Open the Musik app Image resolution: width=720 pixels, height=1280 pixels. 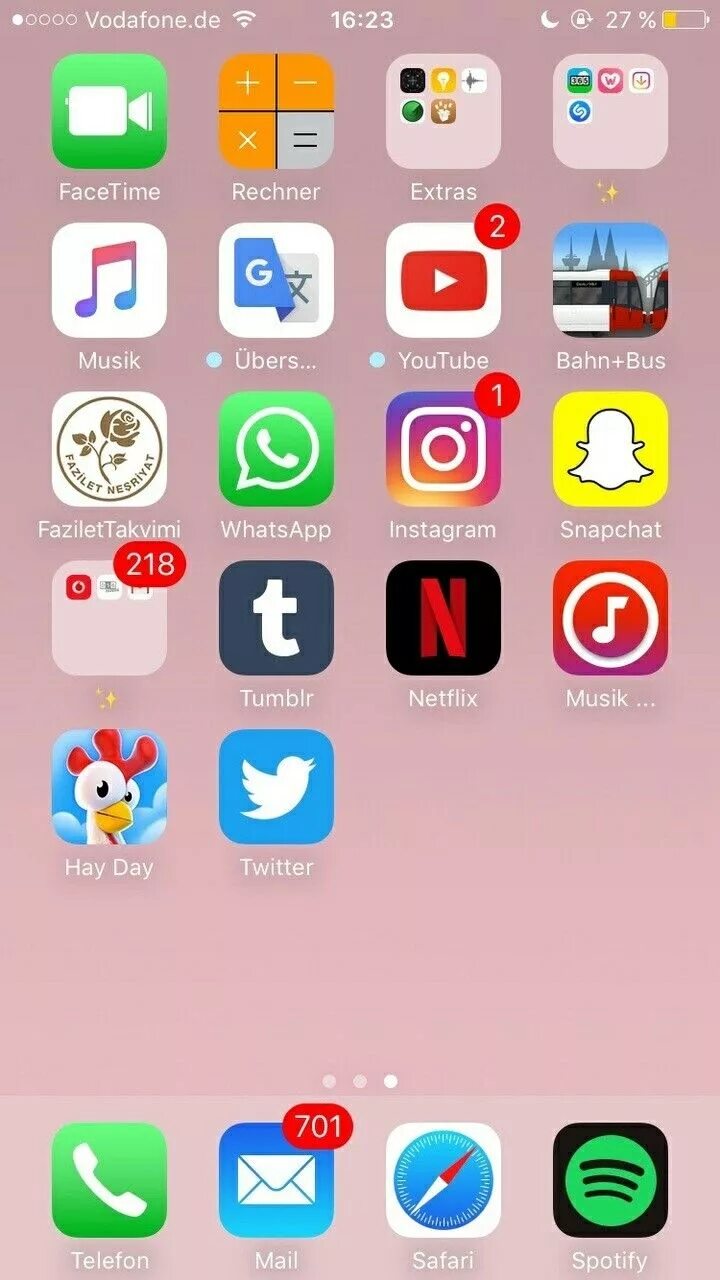coord(109,280)
